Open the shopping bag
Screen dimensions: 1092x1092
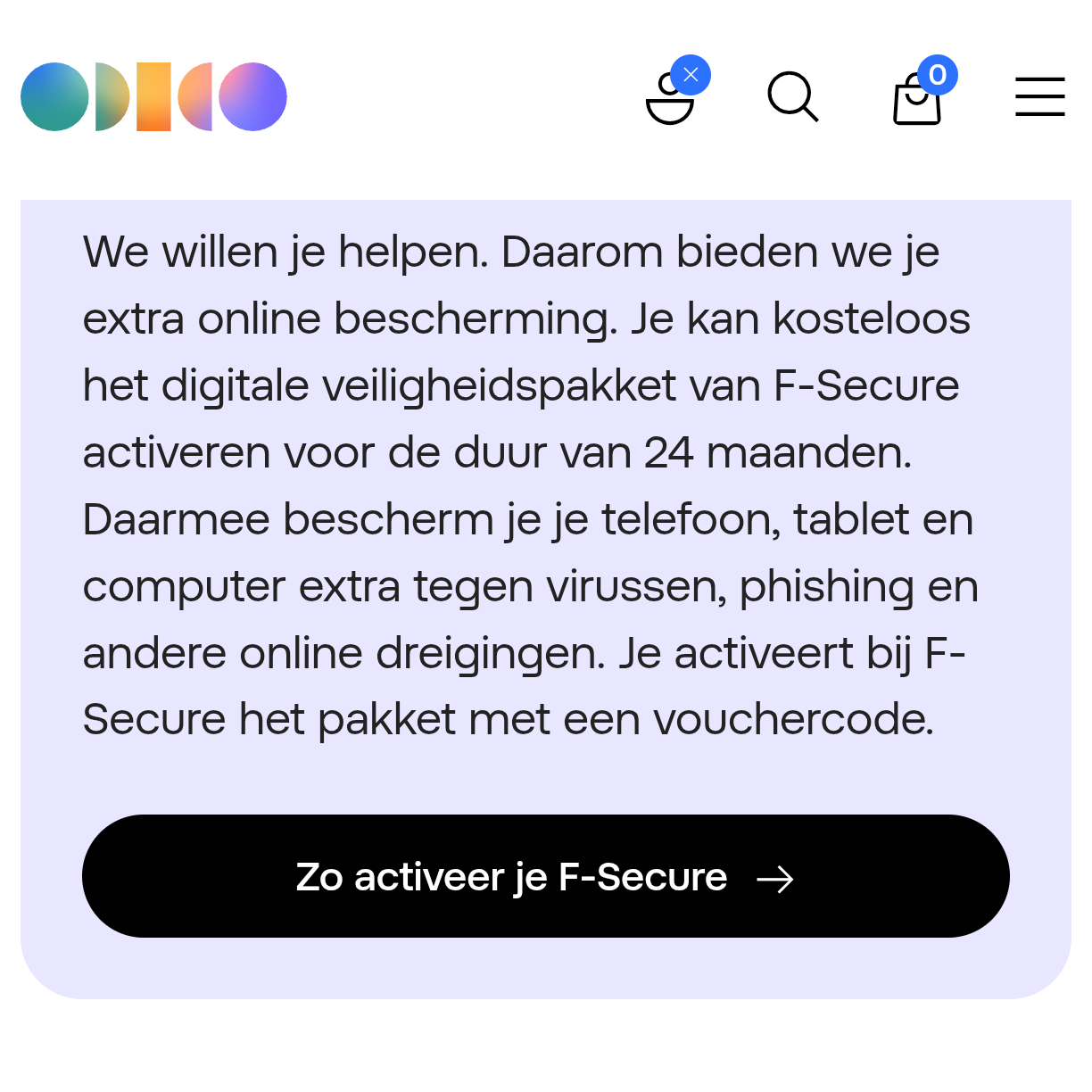(x=917, y=100)
